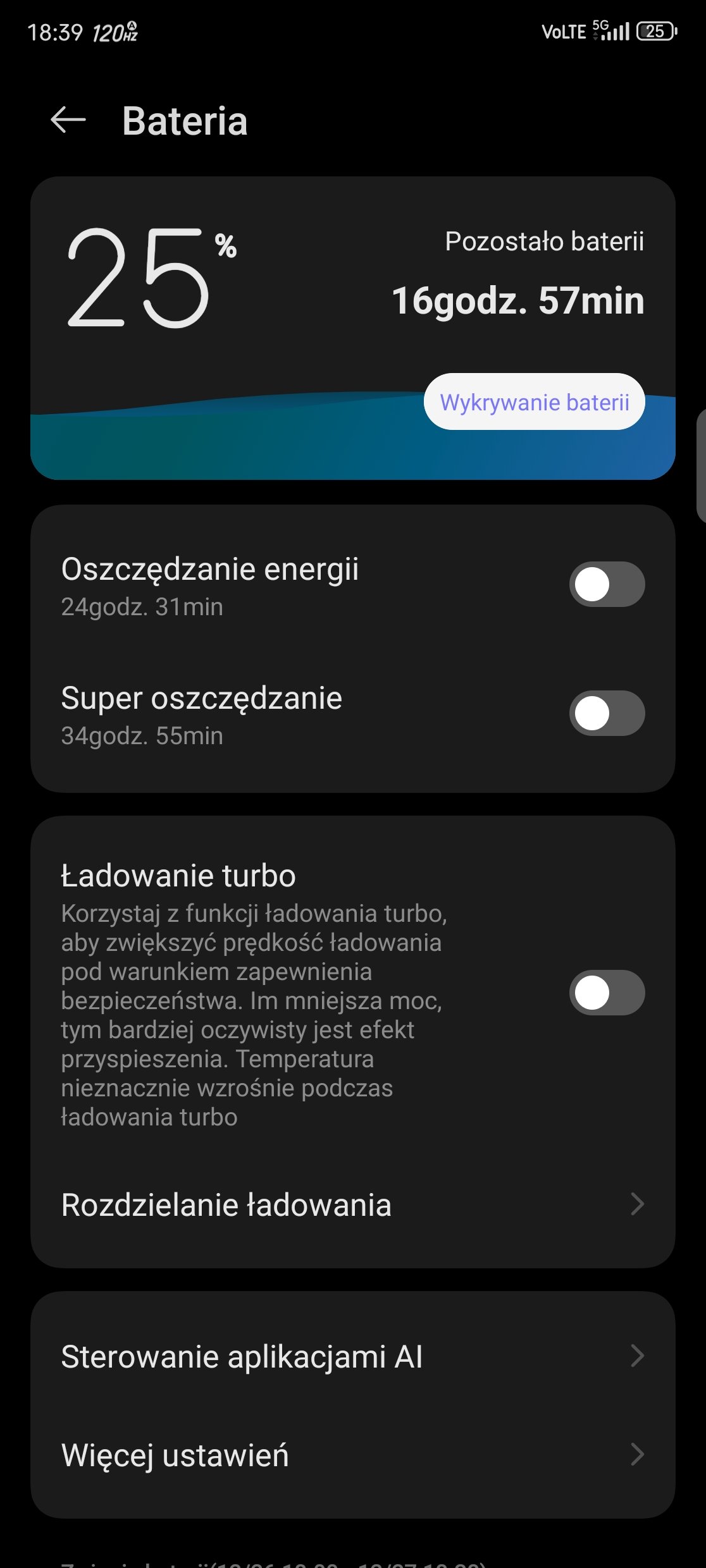This screenshot has height=1568, width=706.
Task: Turn on Super oszczędzanie
Action: (607, 713)
